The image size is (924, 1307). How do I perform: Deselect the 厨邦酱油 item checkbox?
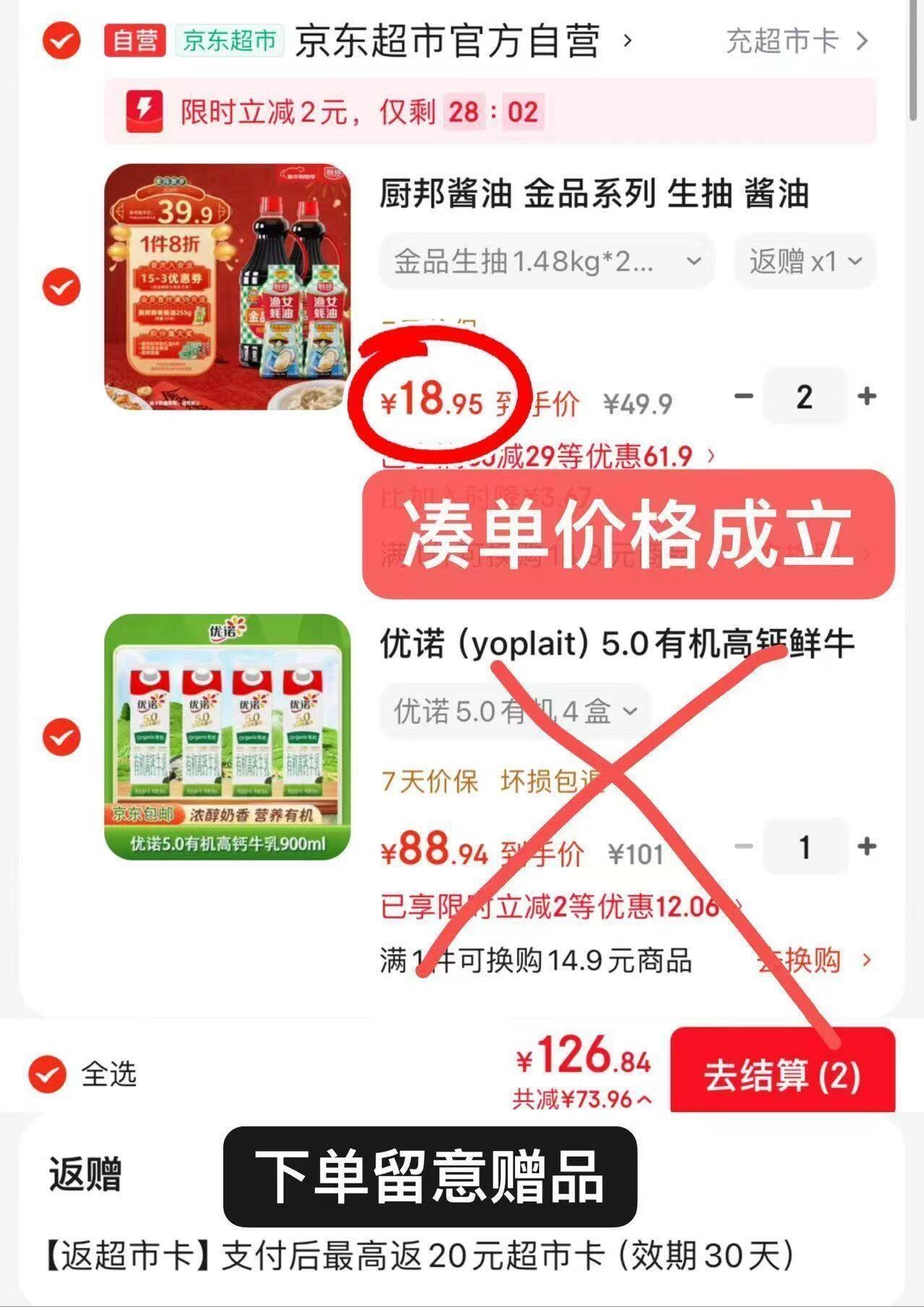[61, 287]
